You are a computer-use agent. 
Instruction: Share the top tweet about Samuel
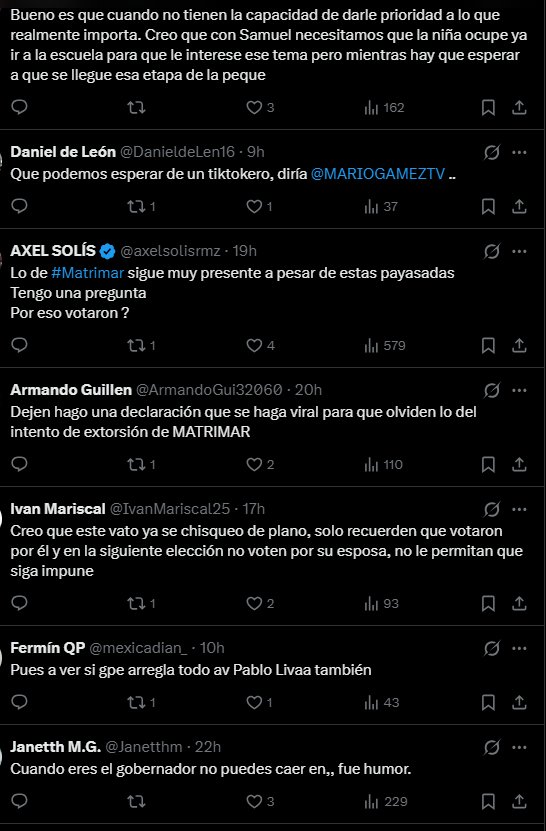coord(519,108)
